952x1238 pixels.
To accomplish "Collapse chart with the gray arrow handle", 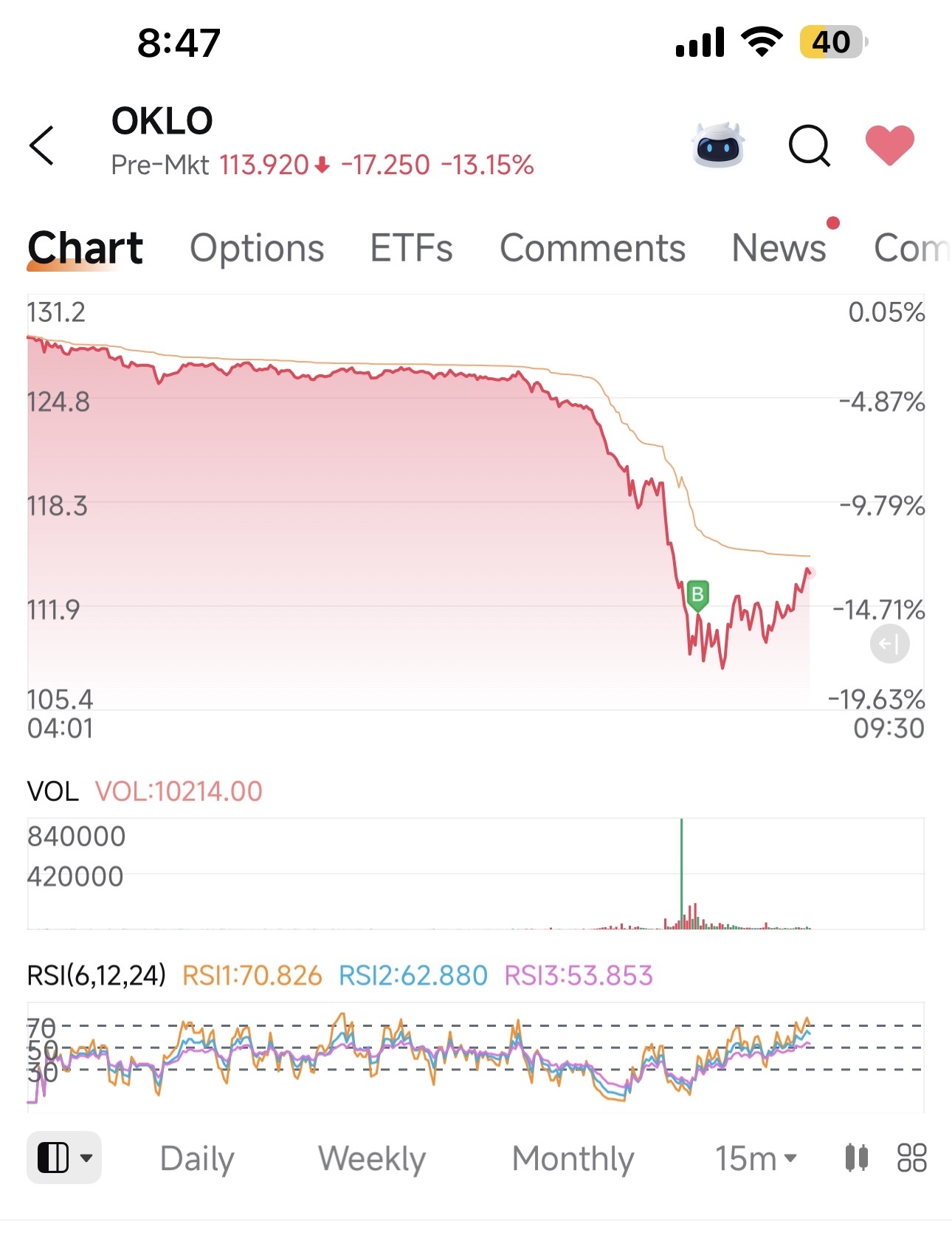I will point(891,644).
